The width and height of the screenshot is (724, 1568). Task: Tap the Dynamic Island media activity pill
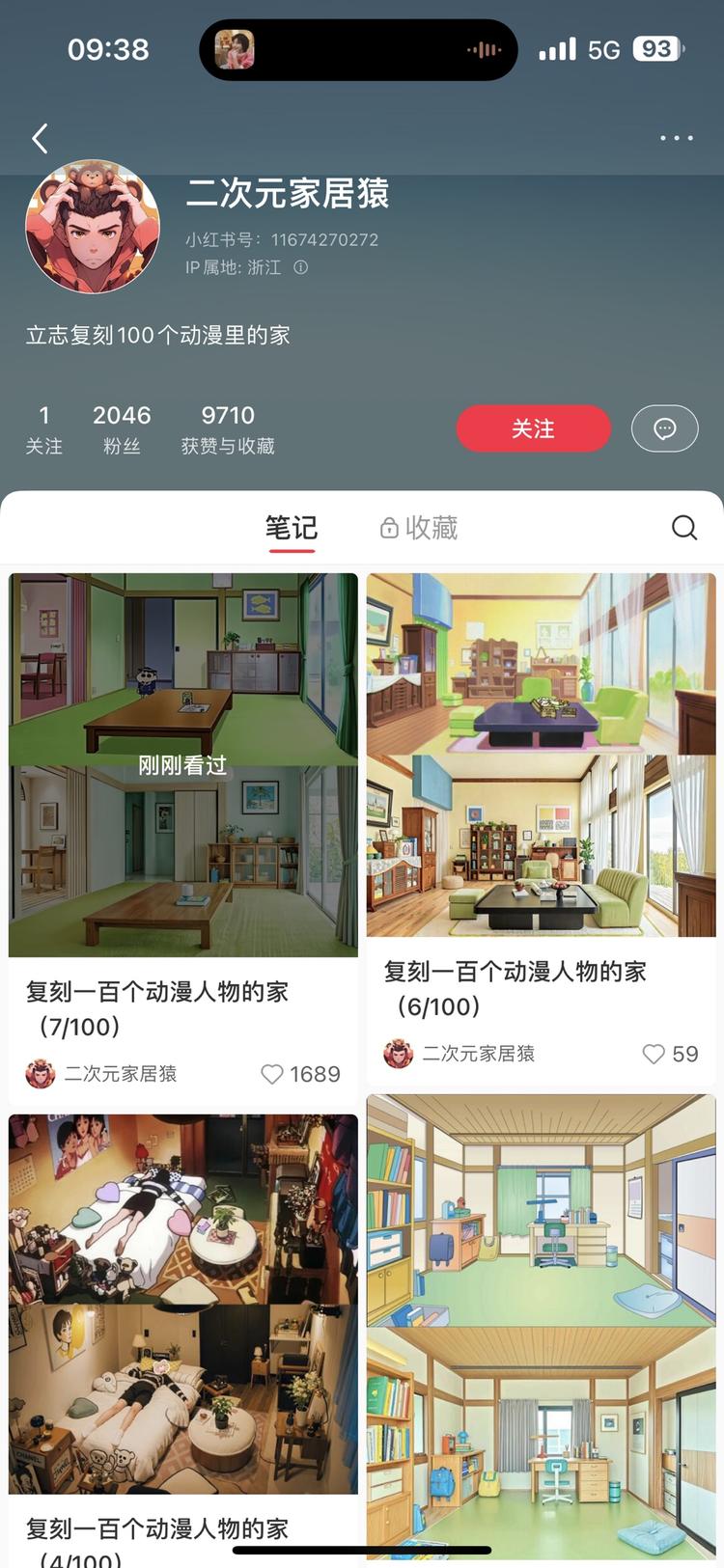(358, 48)
